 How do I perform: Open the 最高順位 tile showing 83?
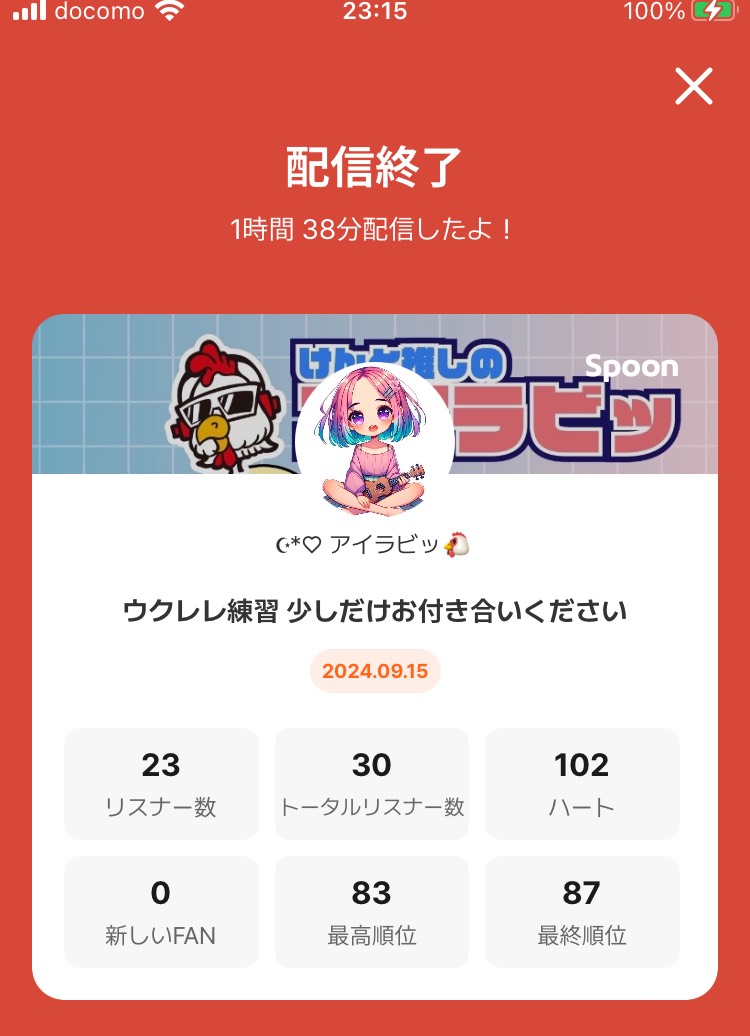371,911
